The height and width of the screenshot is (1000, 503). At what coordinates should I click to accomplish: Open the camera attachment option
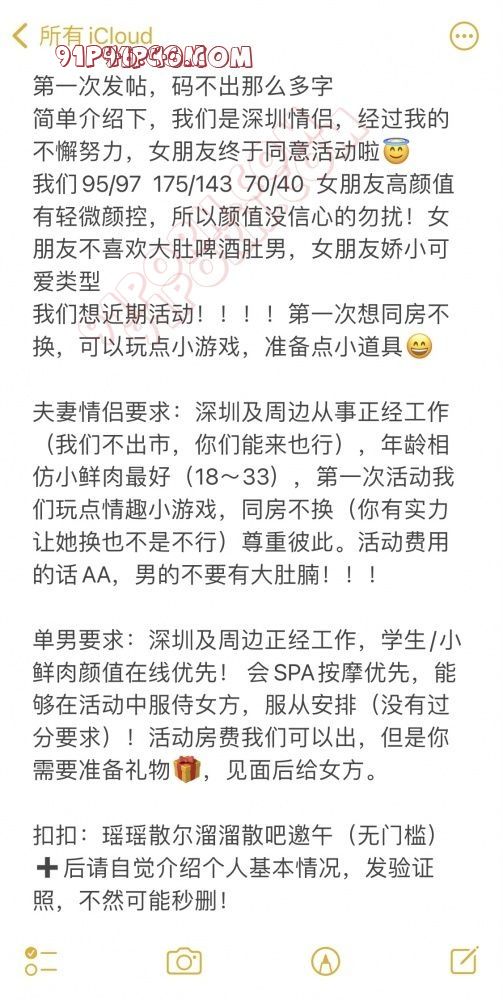pos(184,961)
